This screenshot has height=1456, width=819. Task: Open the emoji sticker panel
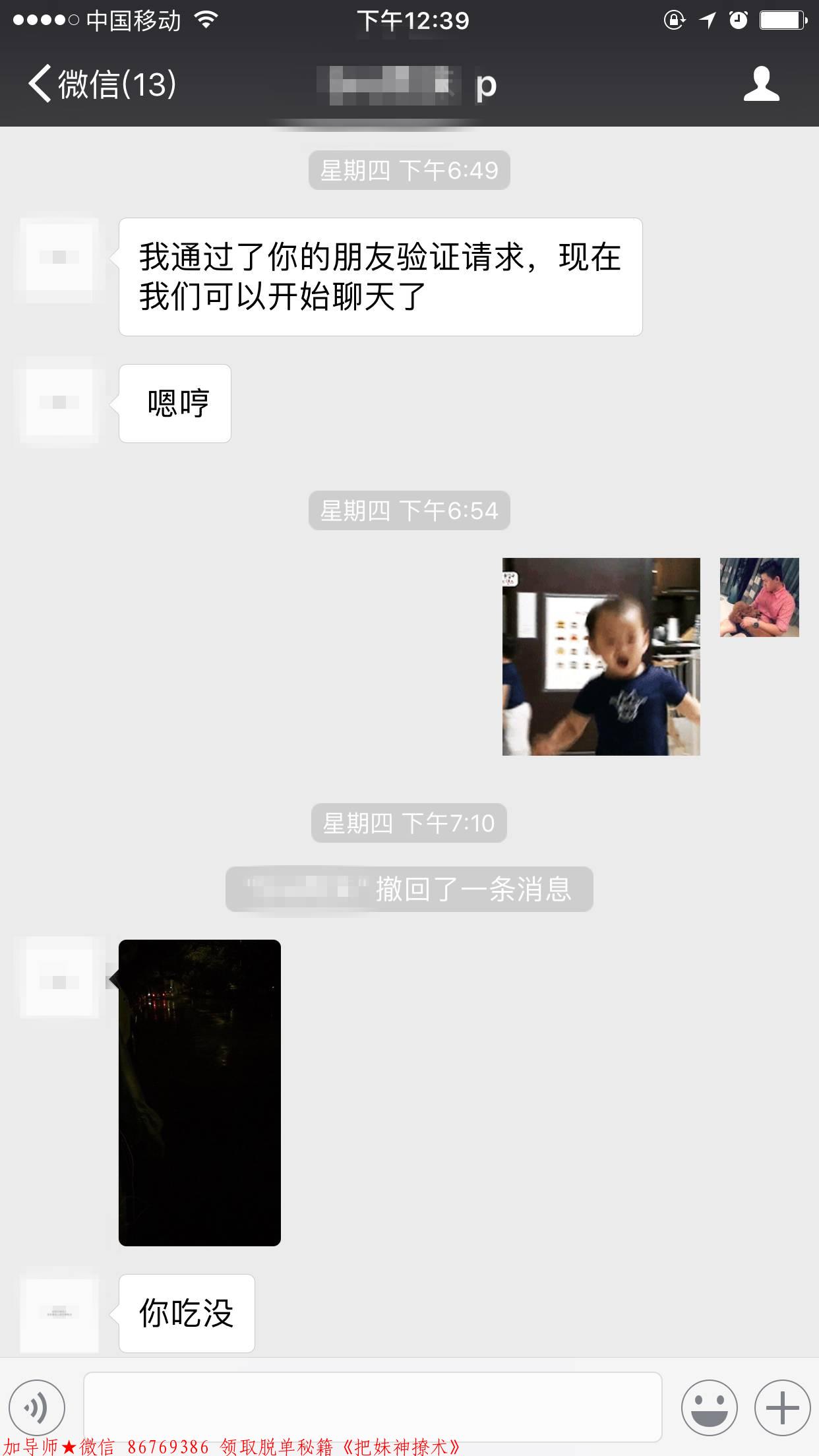[710, 1409]
